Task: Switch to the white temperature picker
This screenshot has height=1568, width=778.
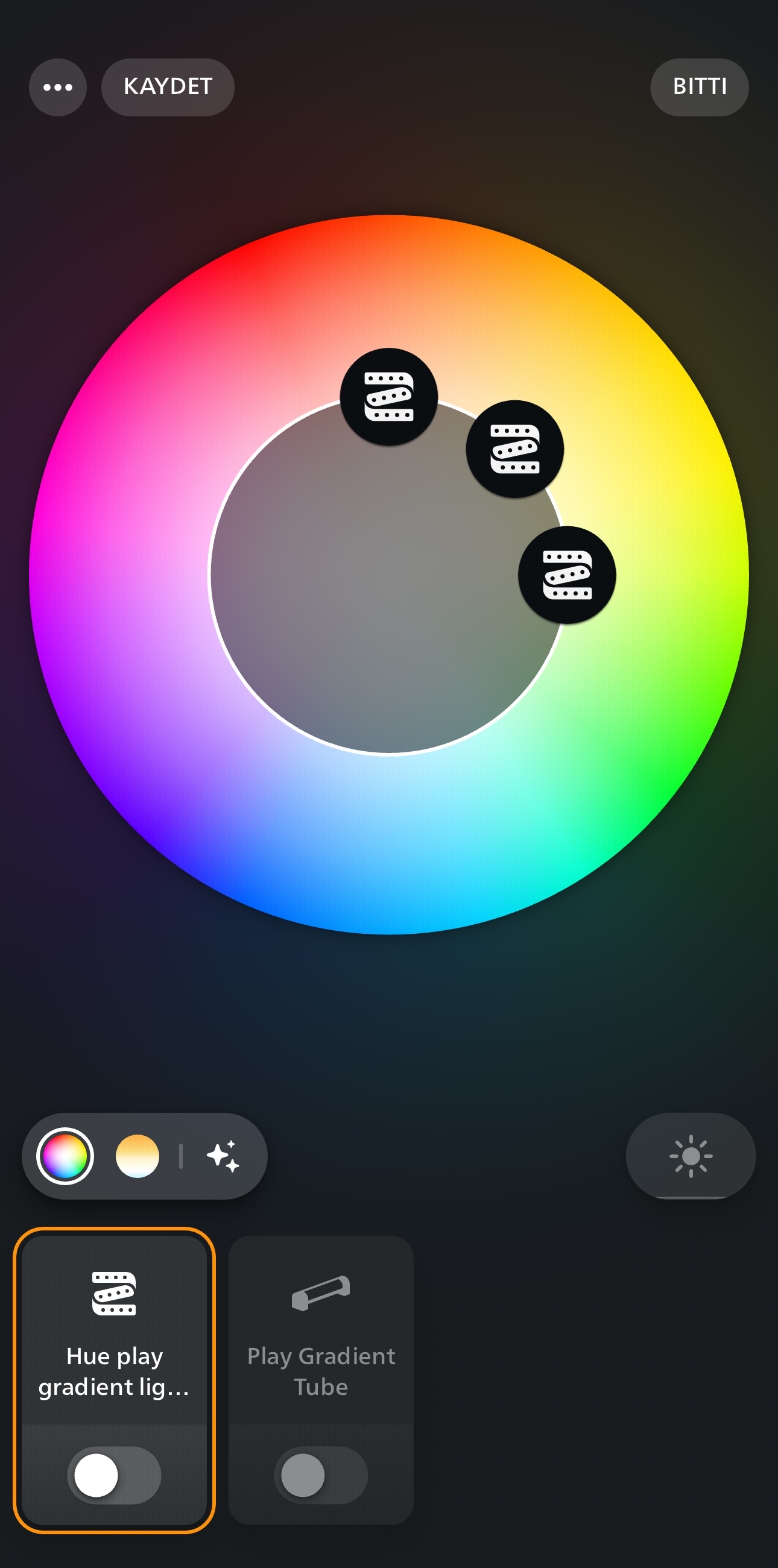Action: (x=138, y=1156)
